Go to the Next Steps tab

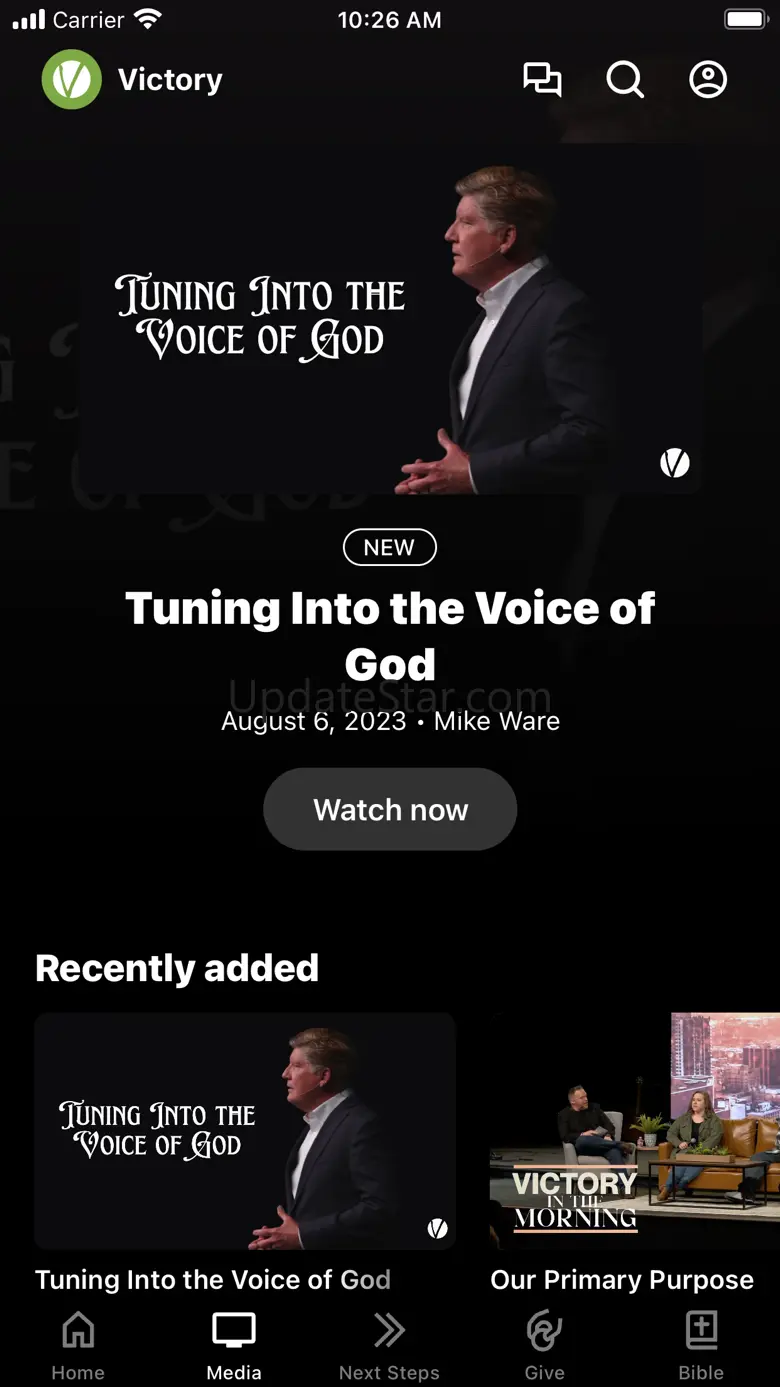click(389, 1346)
